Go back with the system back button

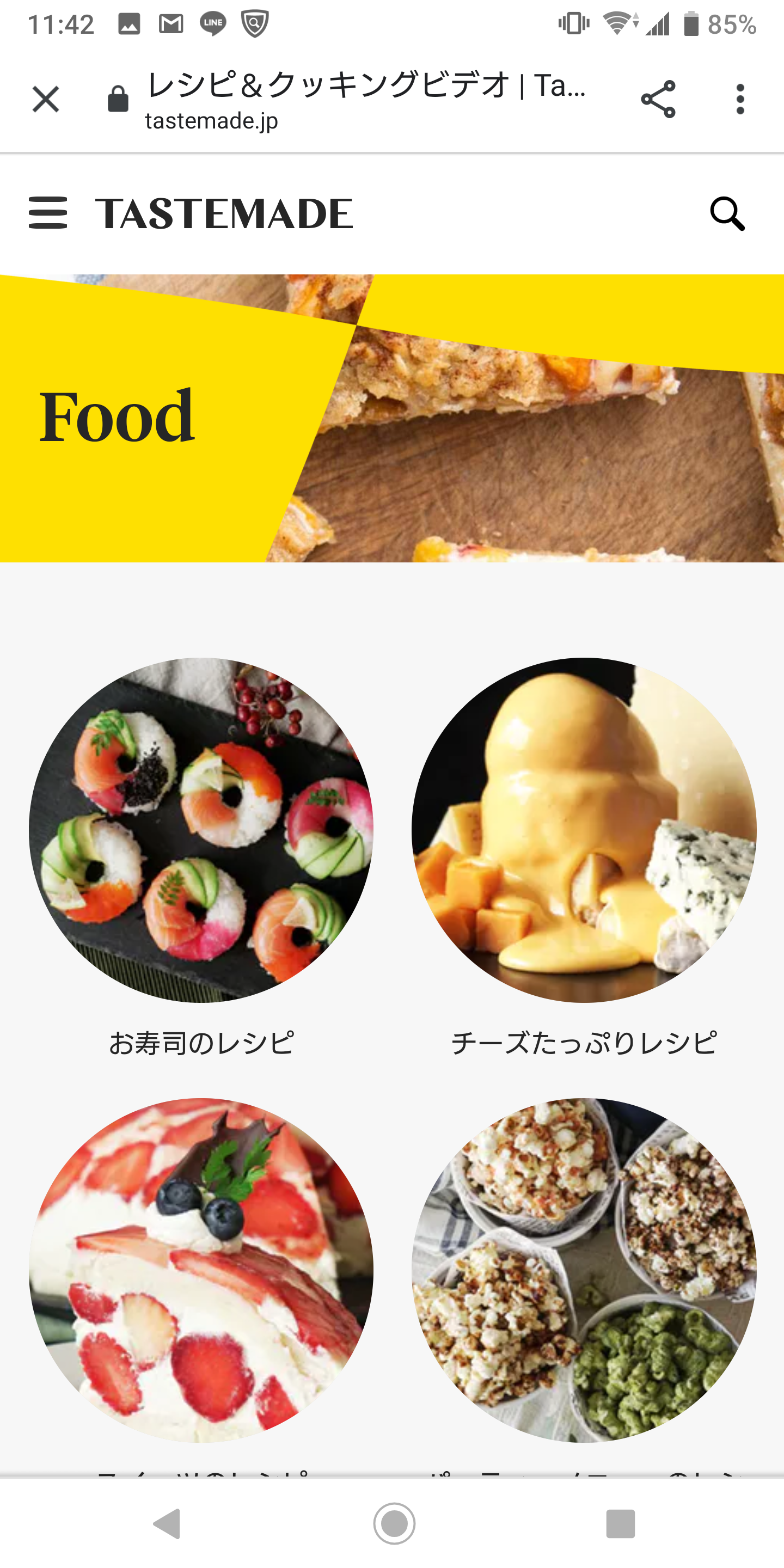pos(167,1523)
